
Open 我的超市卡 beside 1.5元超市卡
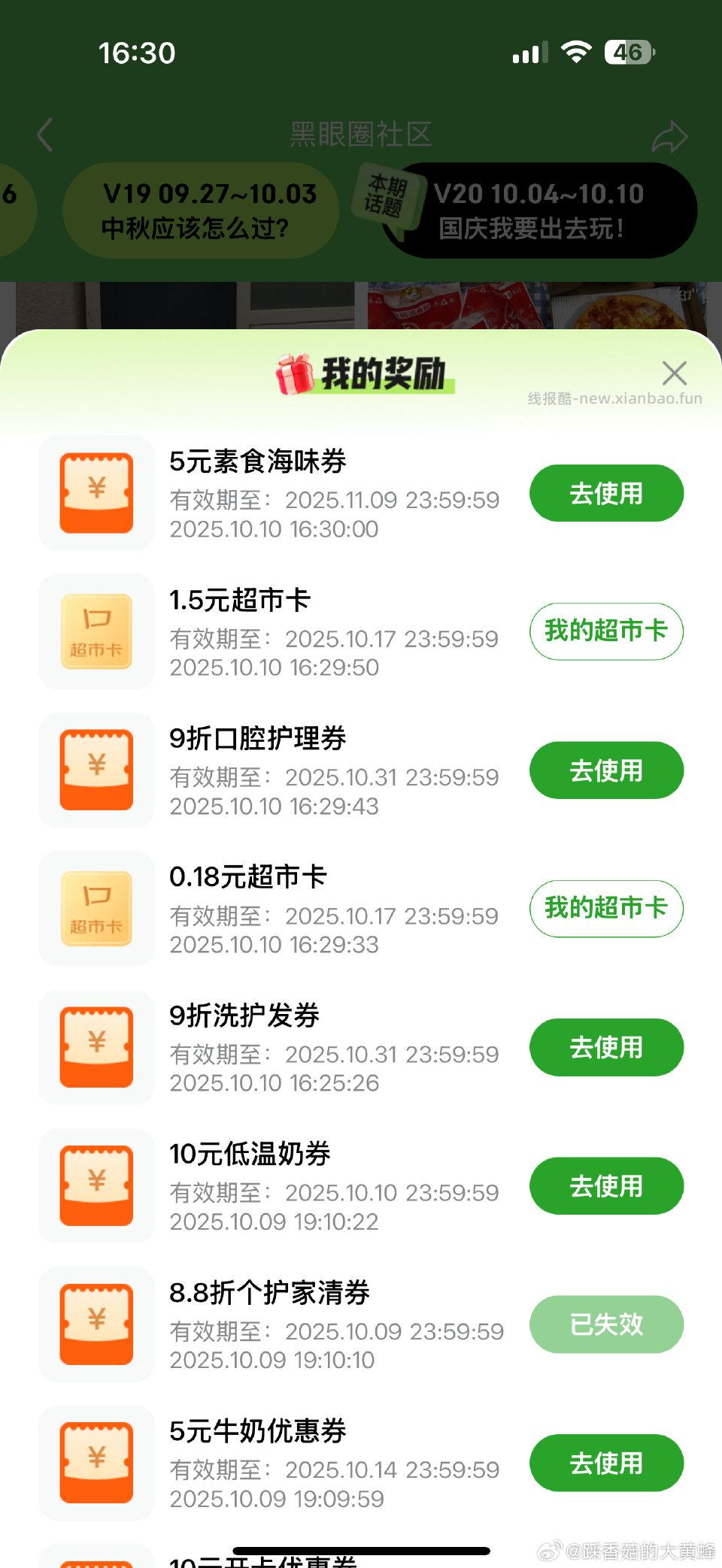[605, 631]
